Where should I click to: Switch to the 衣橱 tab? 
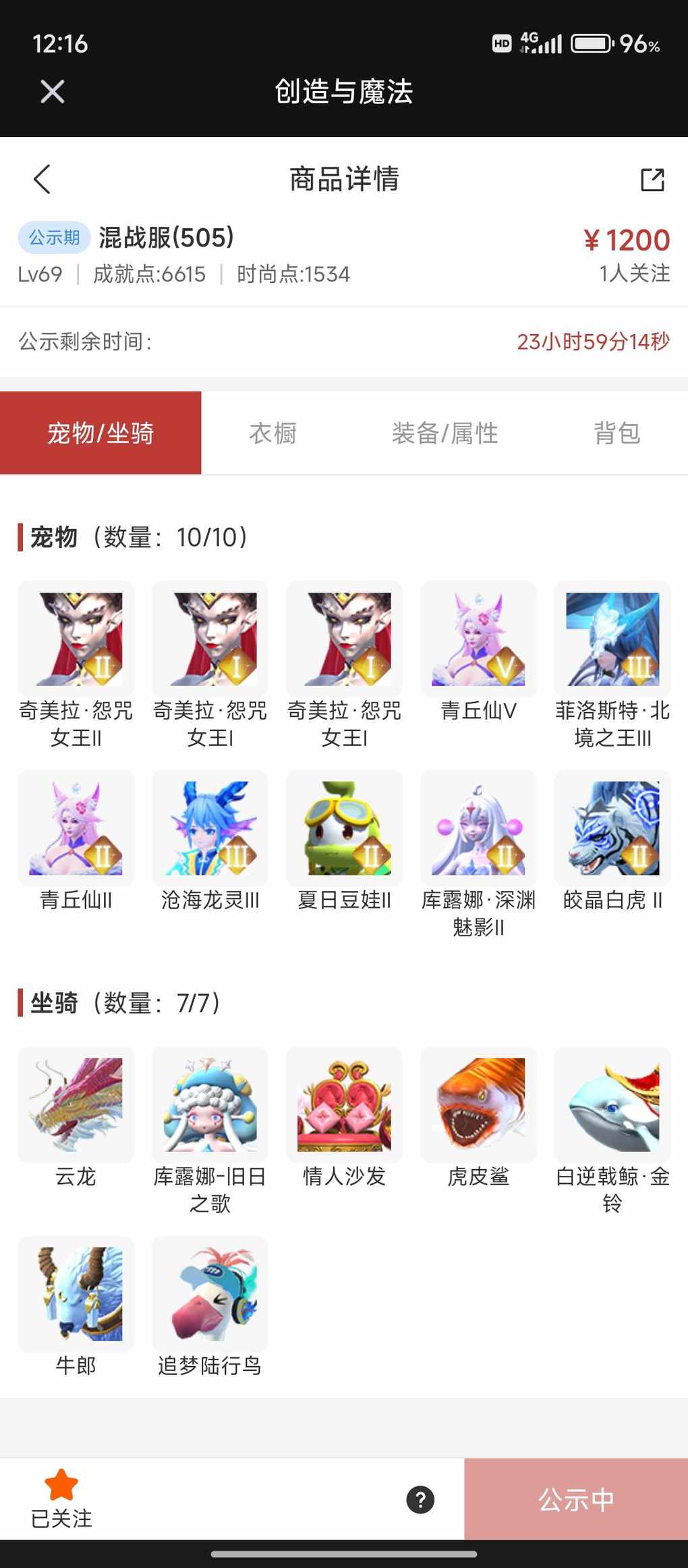click(x=273, y=433)
